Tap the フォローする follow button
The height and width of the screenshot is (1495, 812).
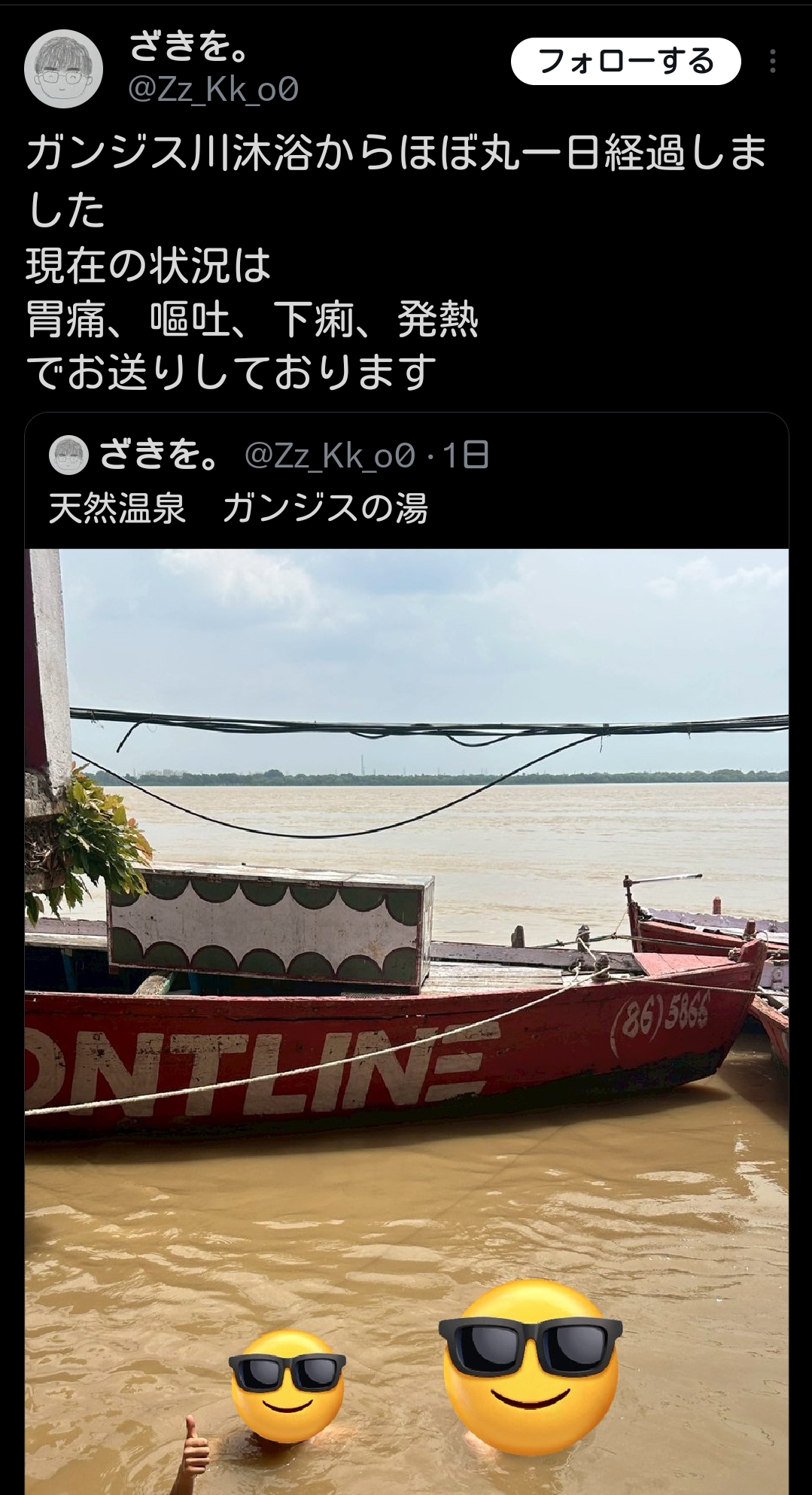point(625,61)
